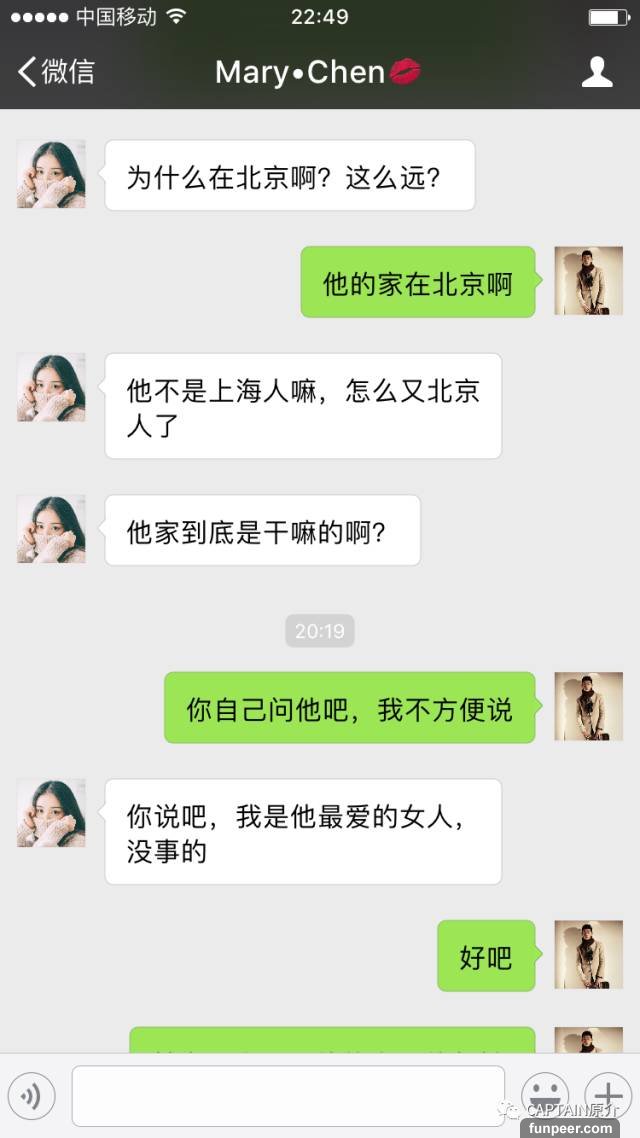View profile from avatar beside 他家到底是干嘛的啊

tap(51, 529)
